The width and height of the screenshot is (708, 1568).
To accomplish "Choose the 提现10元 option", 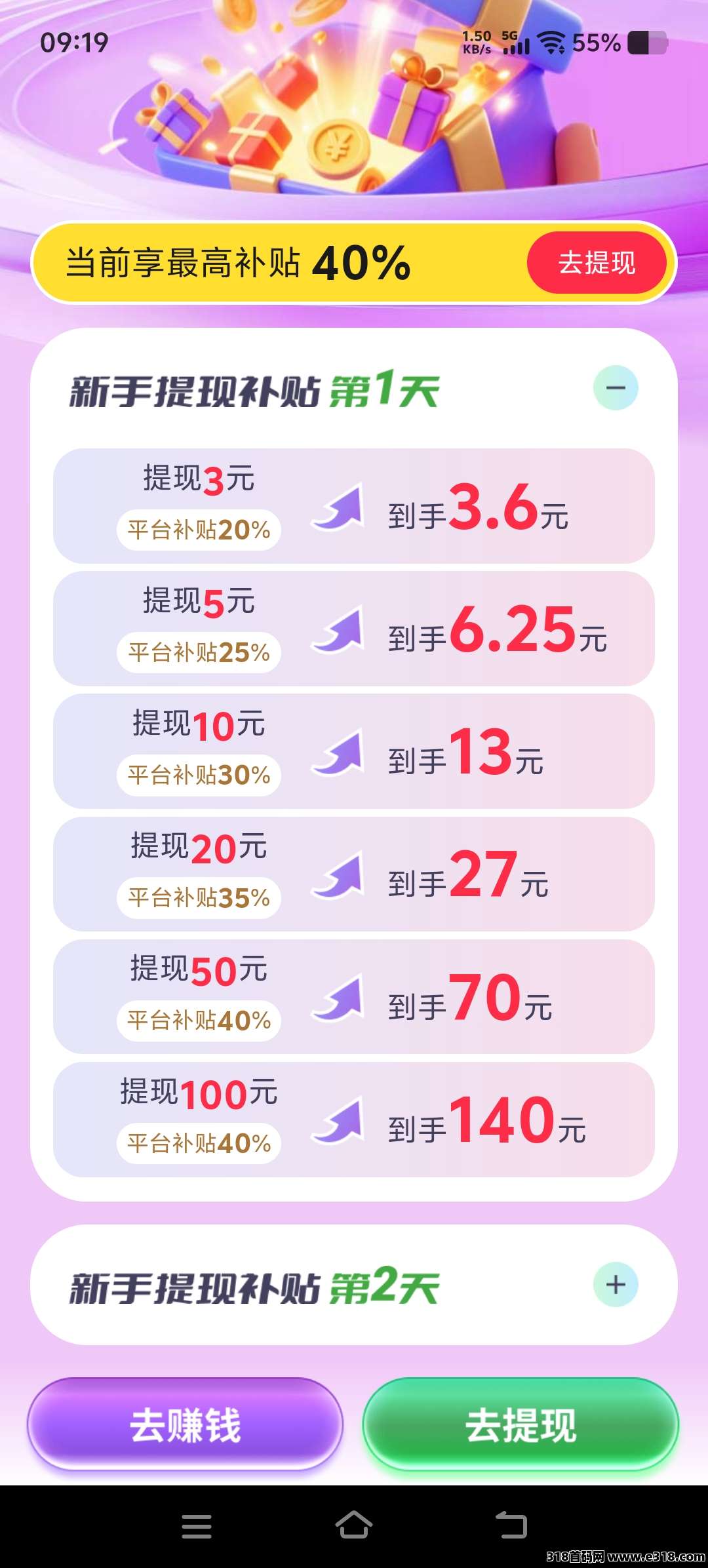I will pos(354,751).
